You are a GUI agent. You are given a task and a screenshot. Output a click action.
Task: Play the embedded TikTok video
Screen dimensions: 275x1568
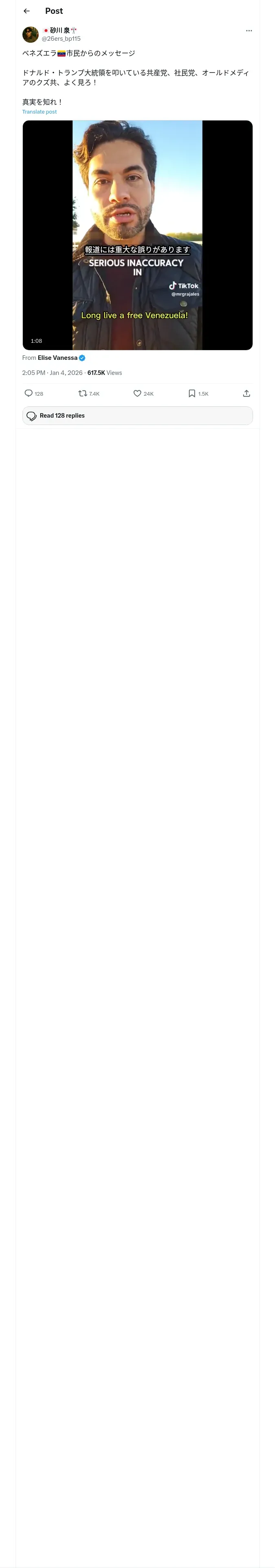(x=137, y=235)
